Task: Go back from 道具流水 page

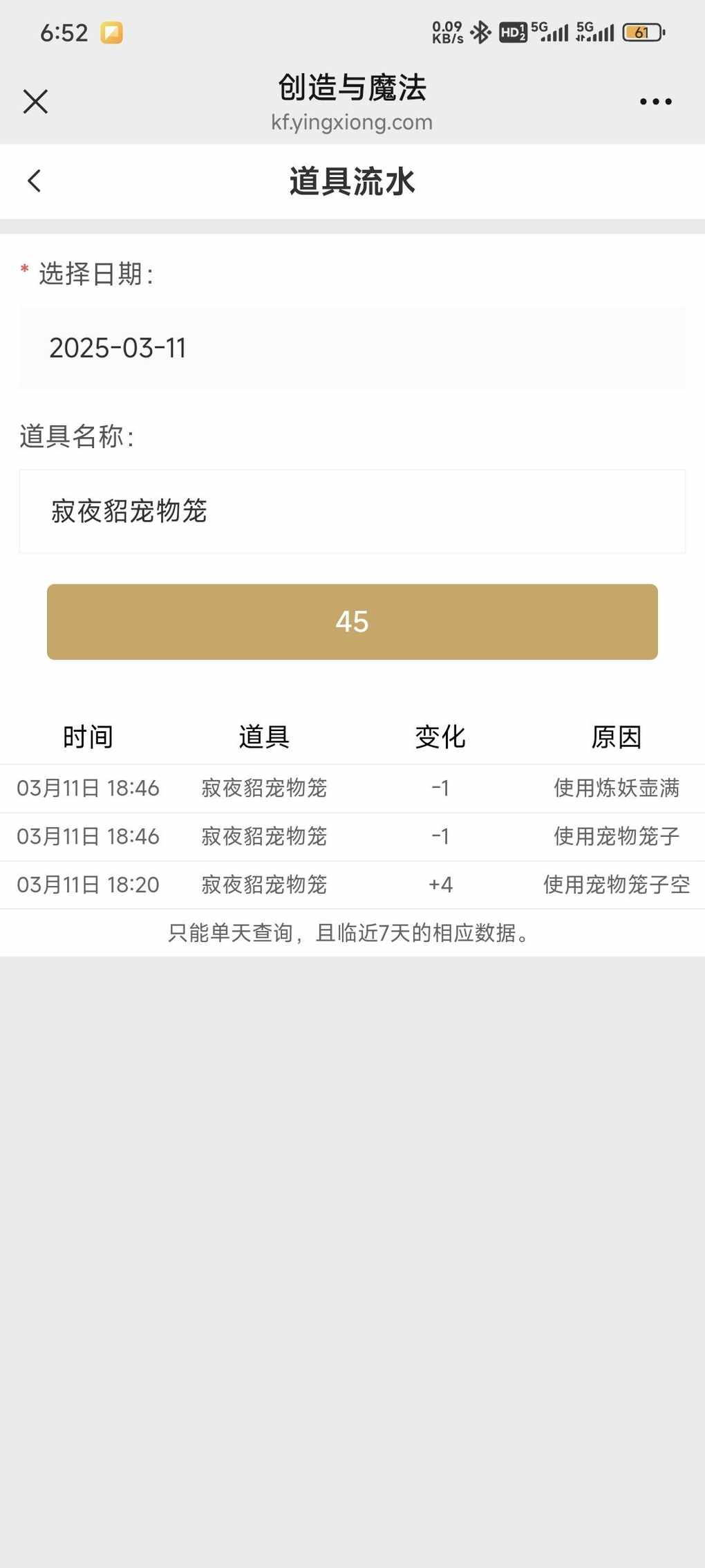Action: click(34, 181)
